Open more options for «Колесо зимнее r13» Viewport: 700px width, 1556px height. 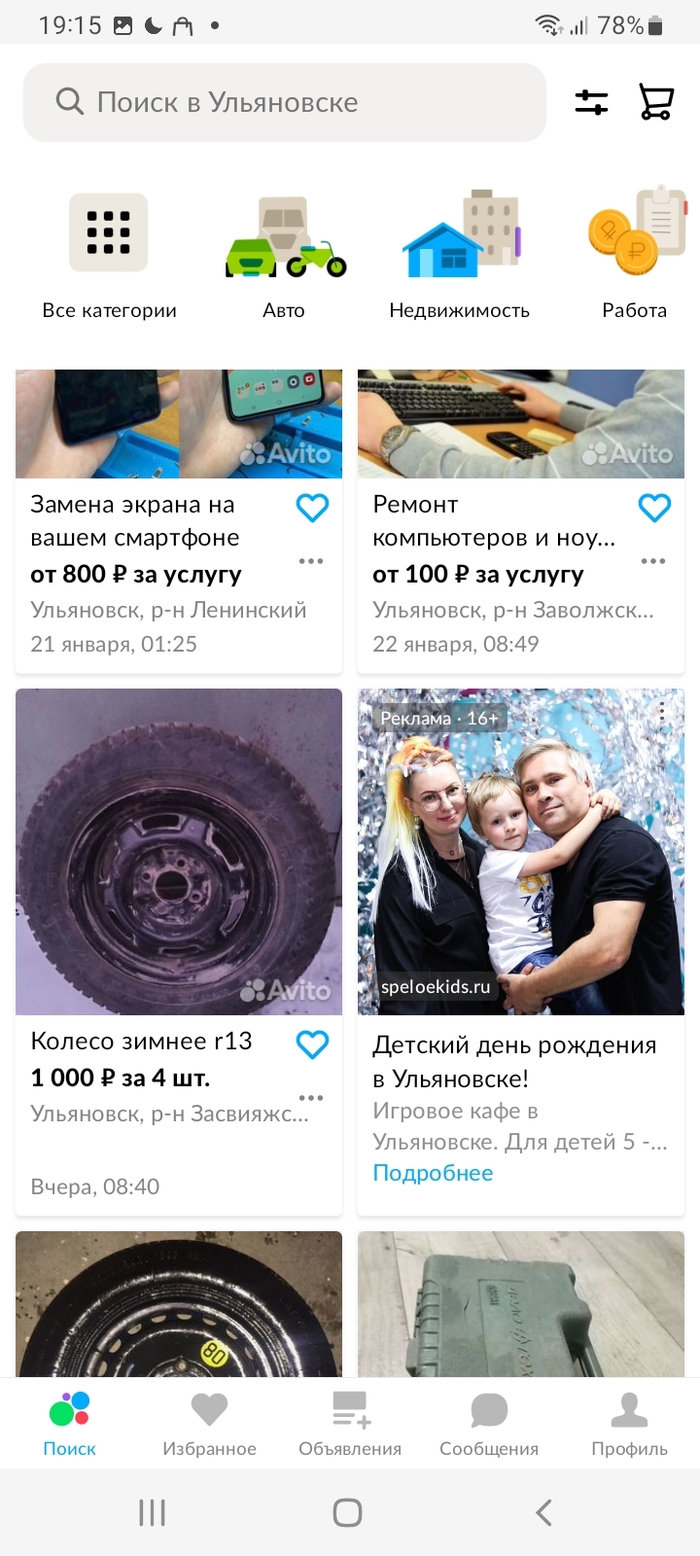tap(312, 1098)
